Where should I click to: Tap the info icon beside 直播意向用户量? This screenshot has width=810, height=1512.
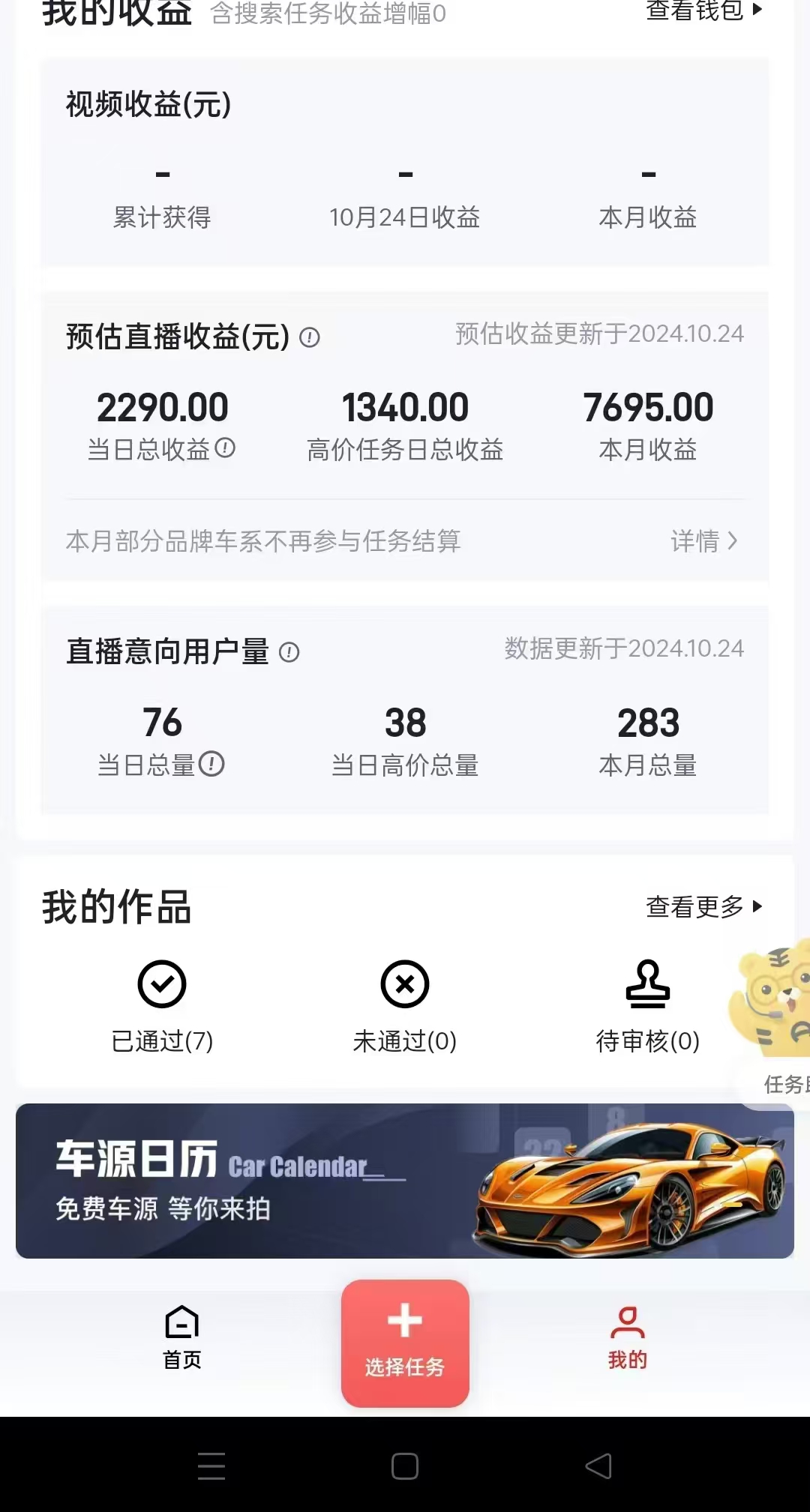pos(288,653)
